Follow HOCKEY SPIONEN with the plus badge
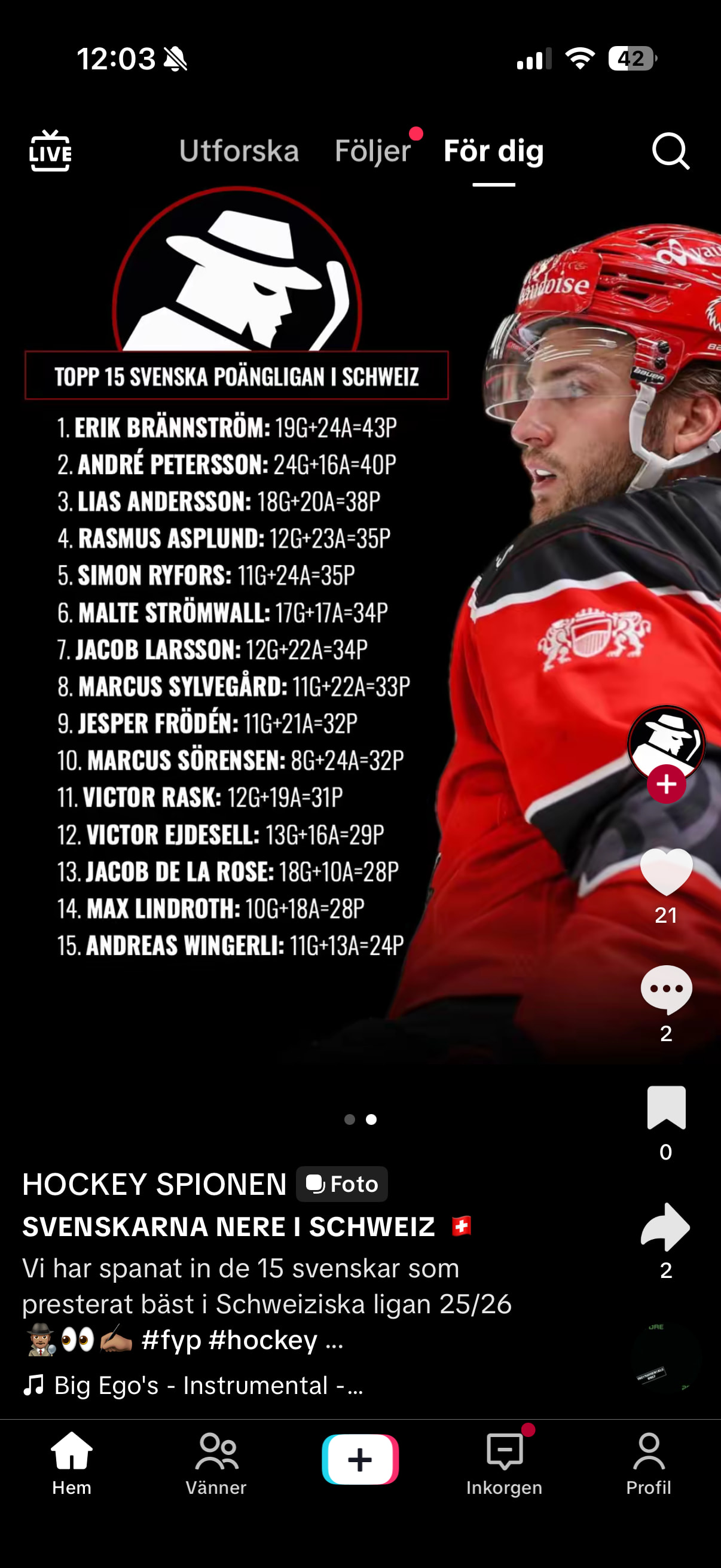Image resolution: width=721 pixels, height=1568 pixels. (x=666, y=784)
